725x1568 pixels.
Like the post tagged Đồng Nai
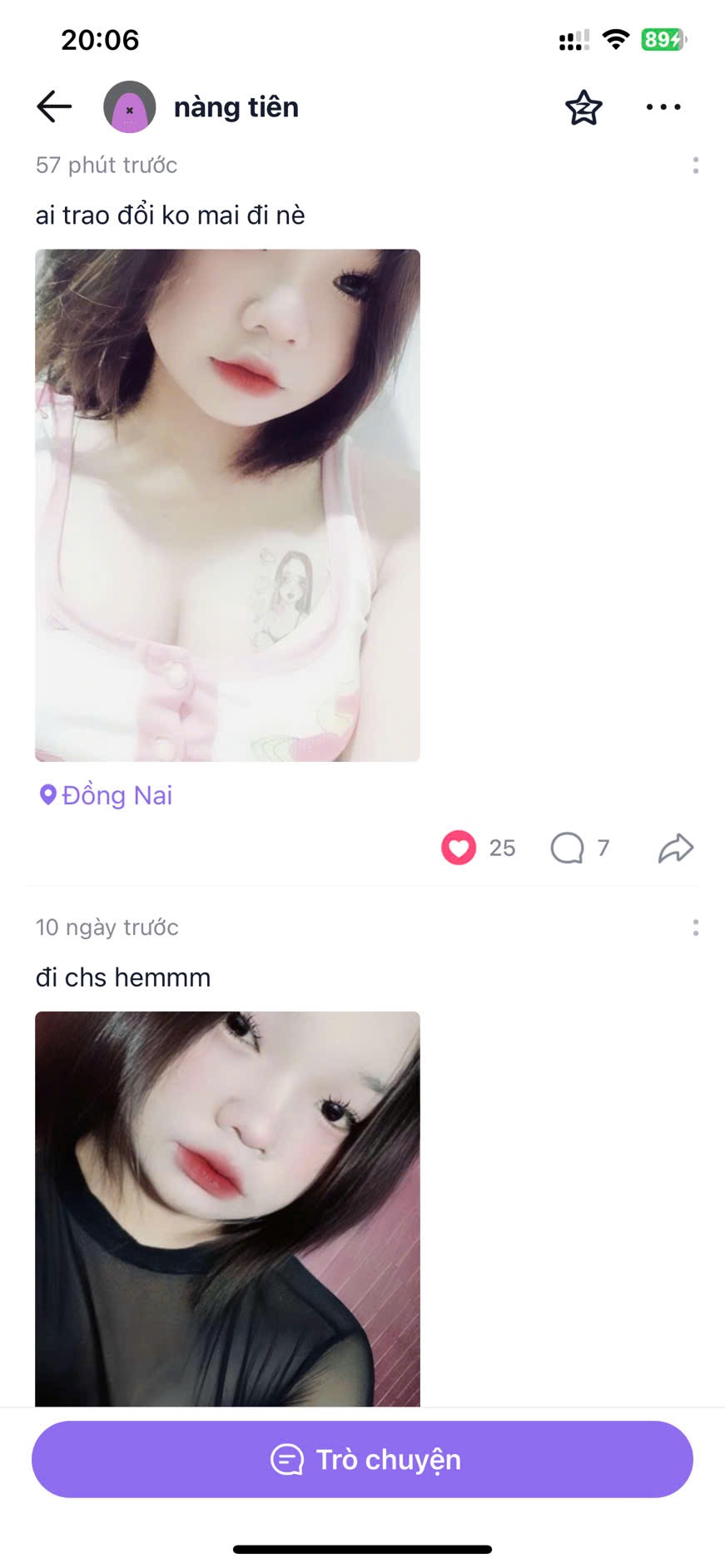tap(459, 848)
